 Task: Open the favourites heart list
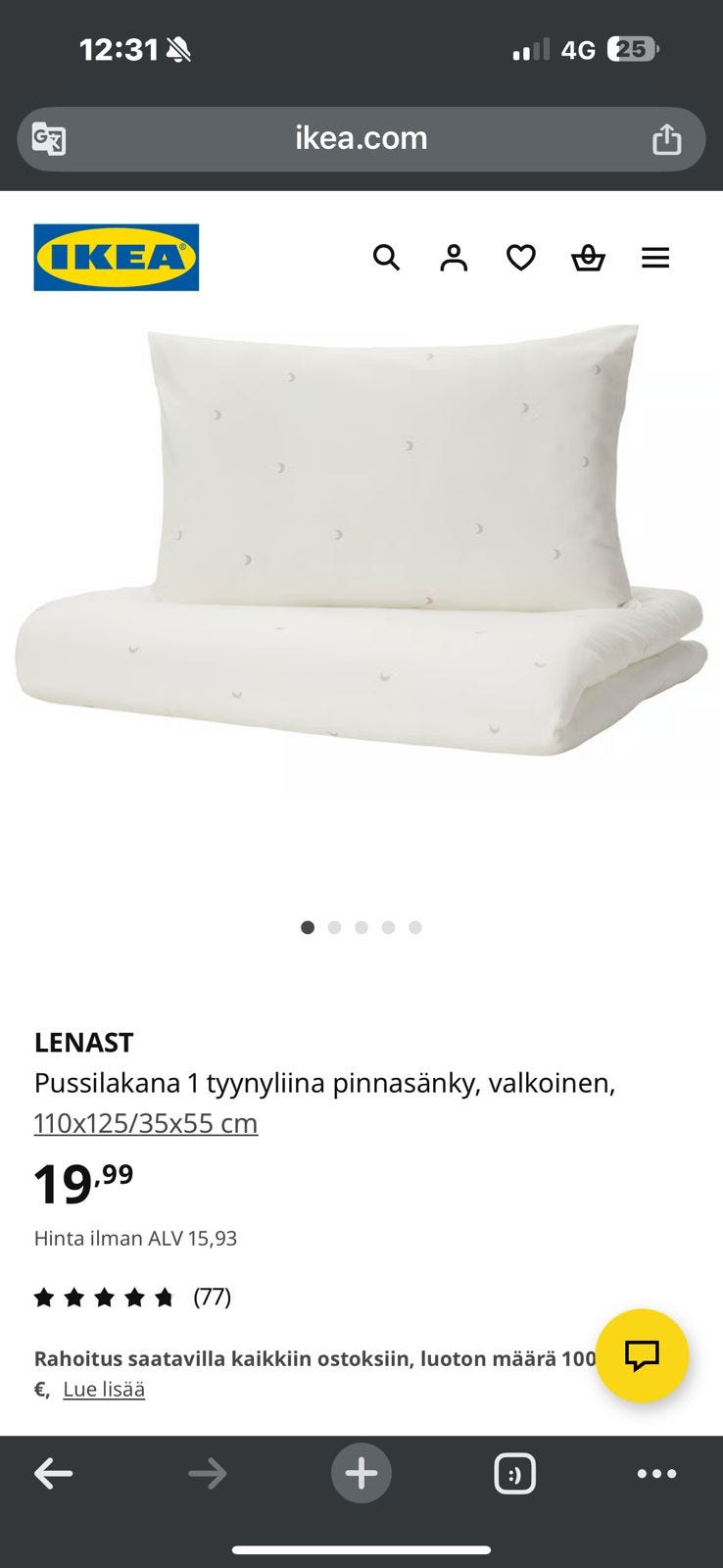tap(520, 258)
